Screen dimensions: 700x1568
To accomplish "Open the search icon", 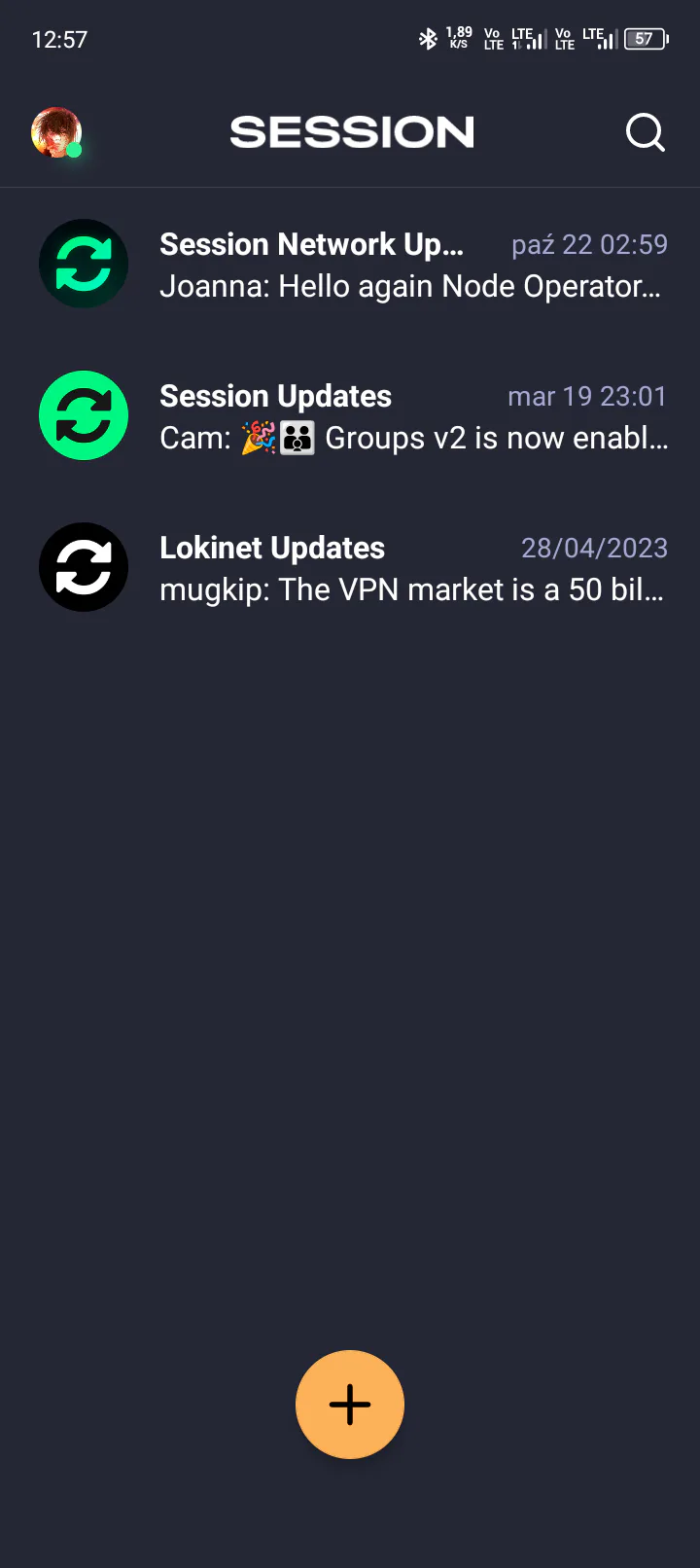I will click(x=645, y=132).
